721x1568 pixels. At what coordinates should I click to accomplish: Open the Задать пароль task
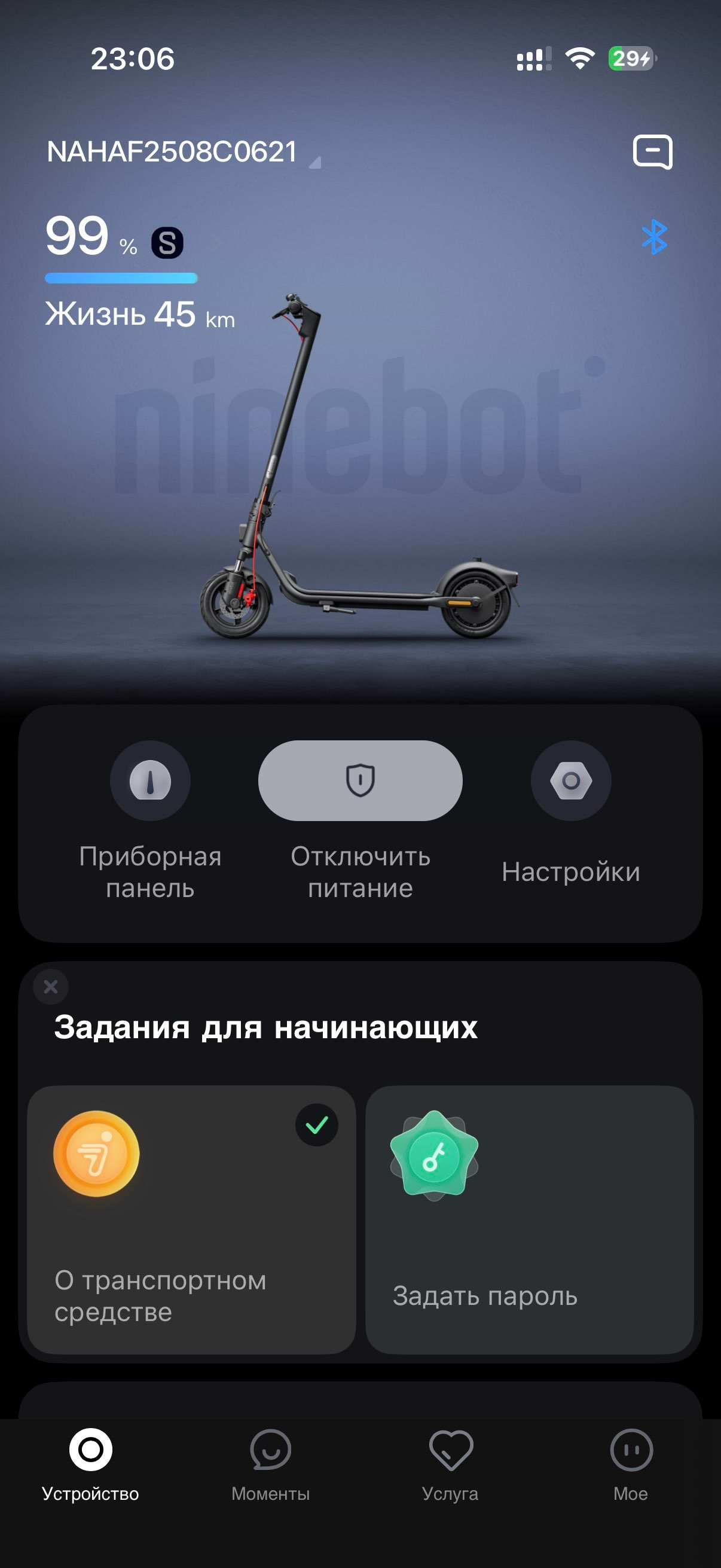click(529, 1220)
